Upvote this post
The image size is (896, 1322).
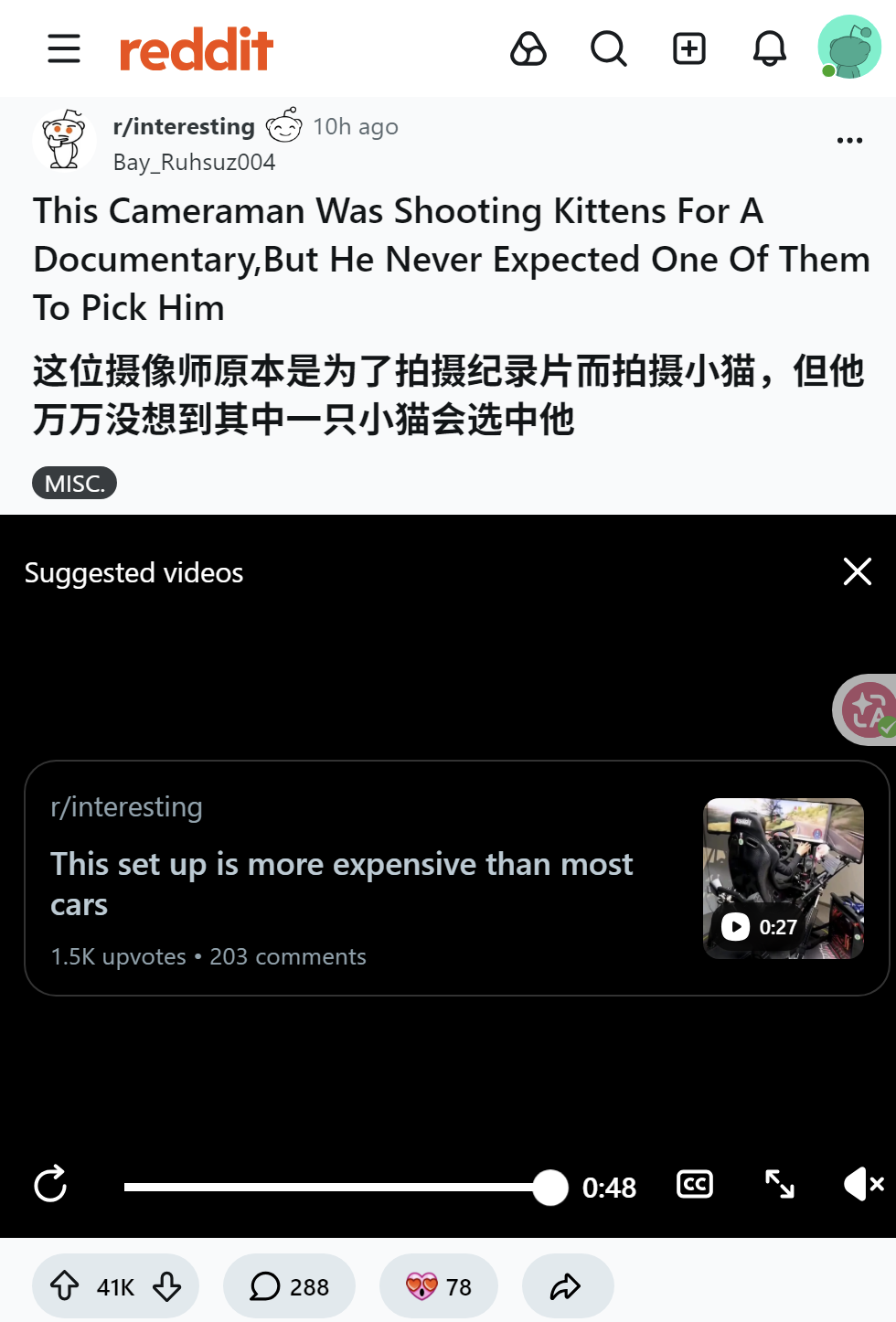pyautogui.click(x=64, y=1286)
